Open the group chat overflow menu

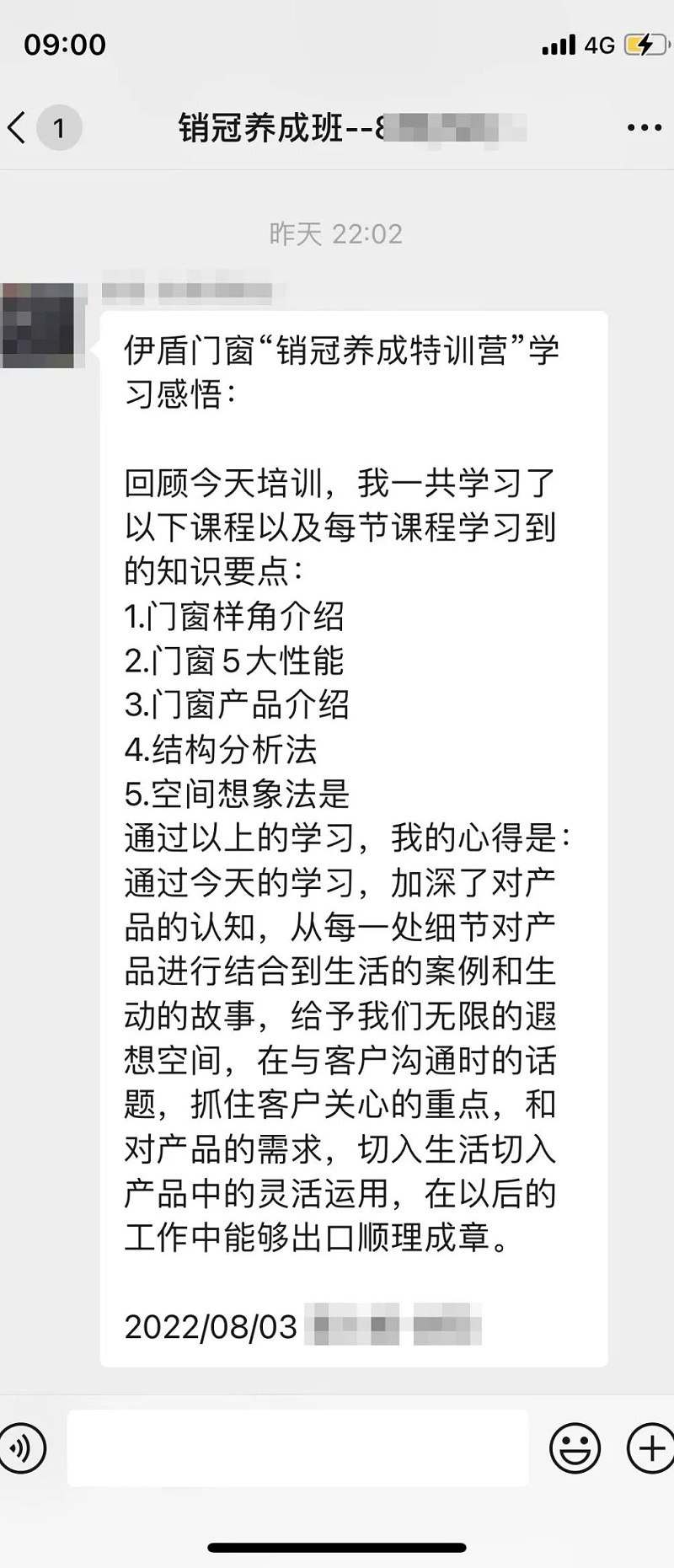pyautogui.click(x=644, y=128)
